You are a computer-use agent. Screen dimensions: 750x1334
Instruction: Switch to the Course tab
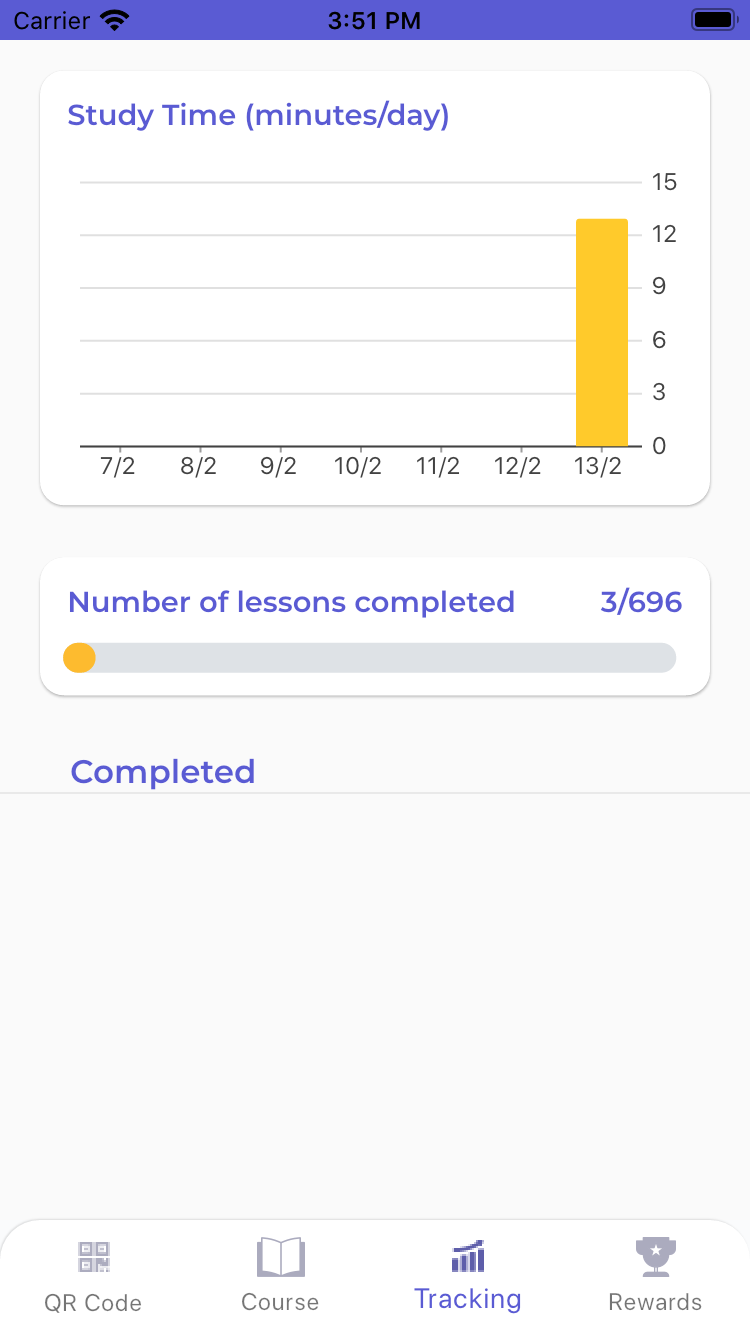(280, 1277)
